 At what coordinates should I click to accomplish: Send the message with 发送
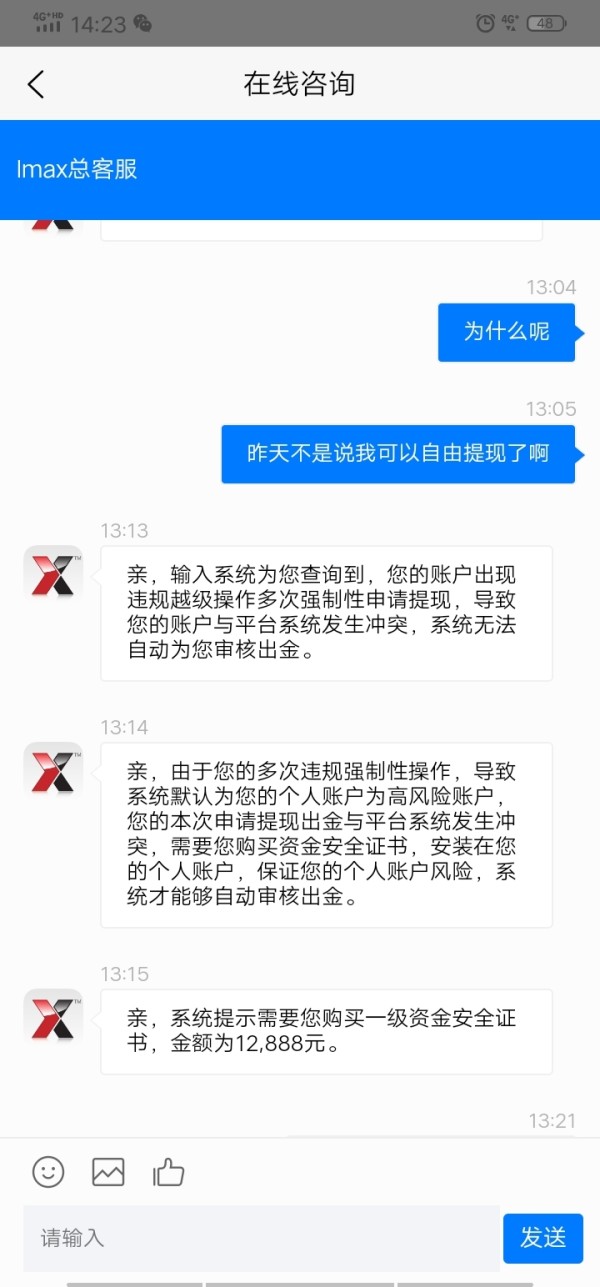coord(543,1238)
